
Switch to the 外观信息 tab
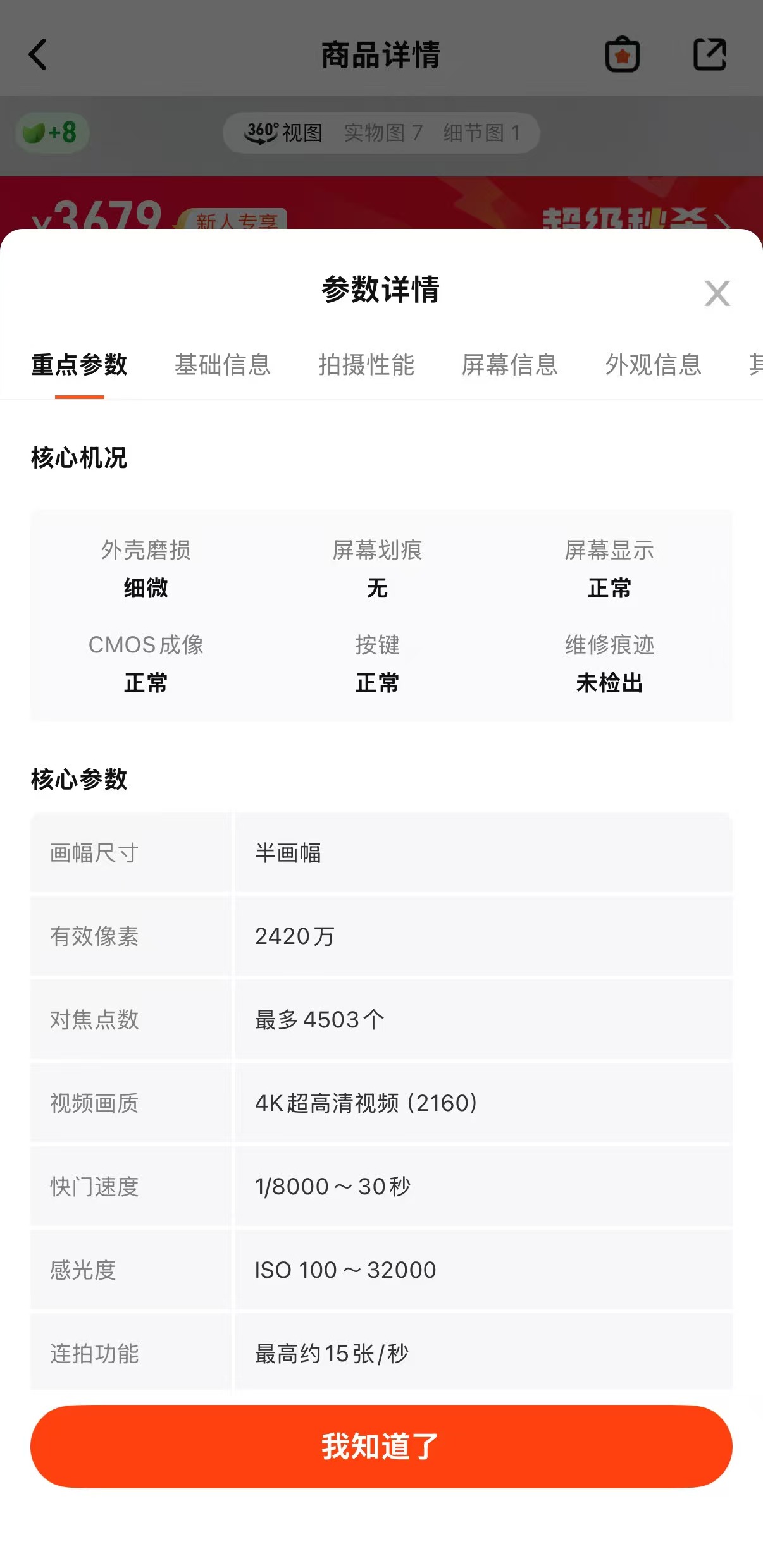(x=654, y=365)
